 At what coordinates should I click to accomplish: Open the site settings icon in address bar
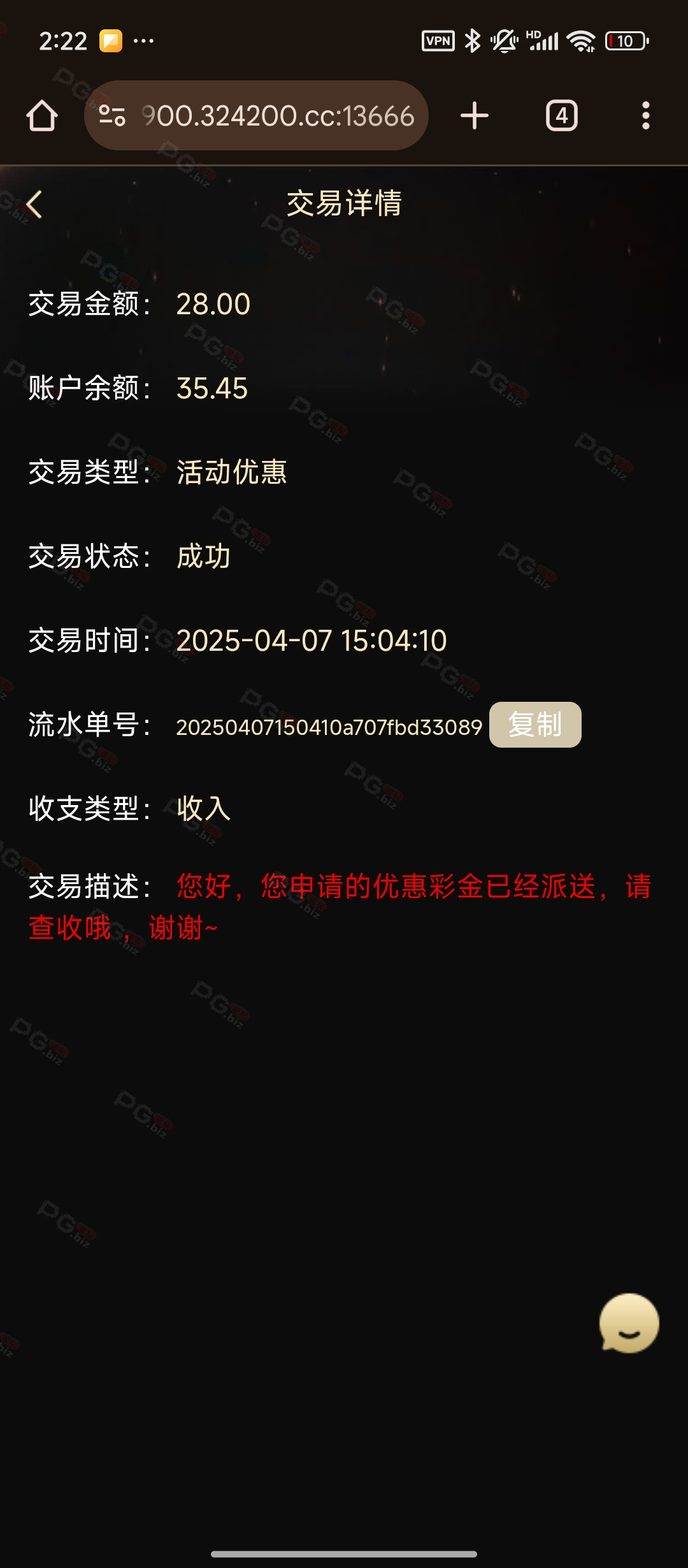pyautogui.click(x=112, y=115)
